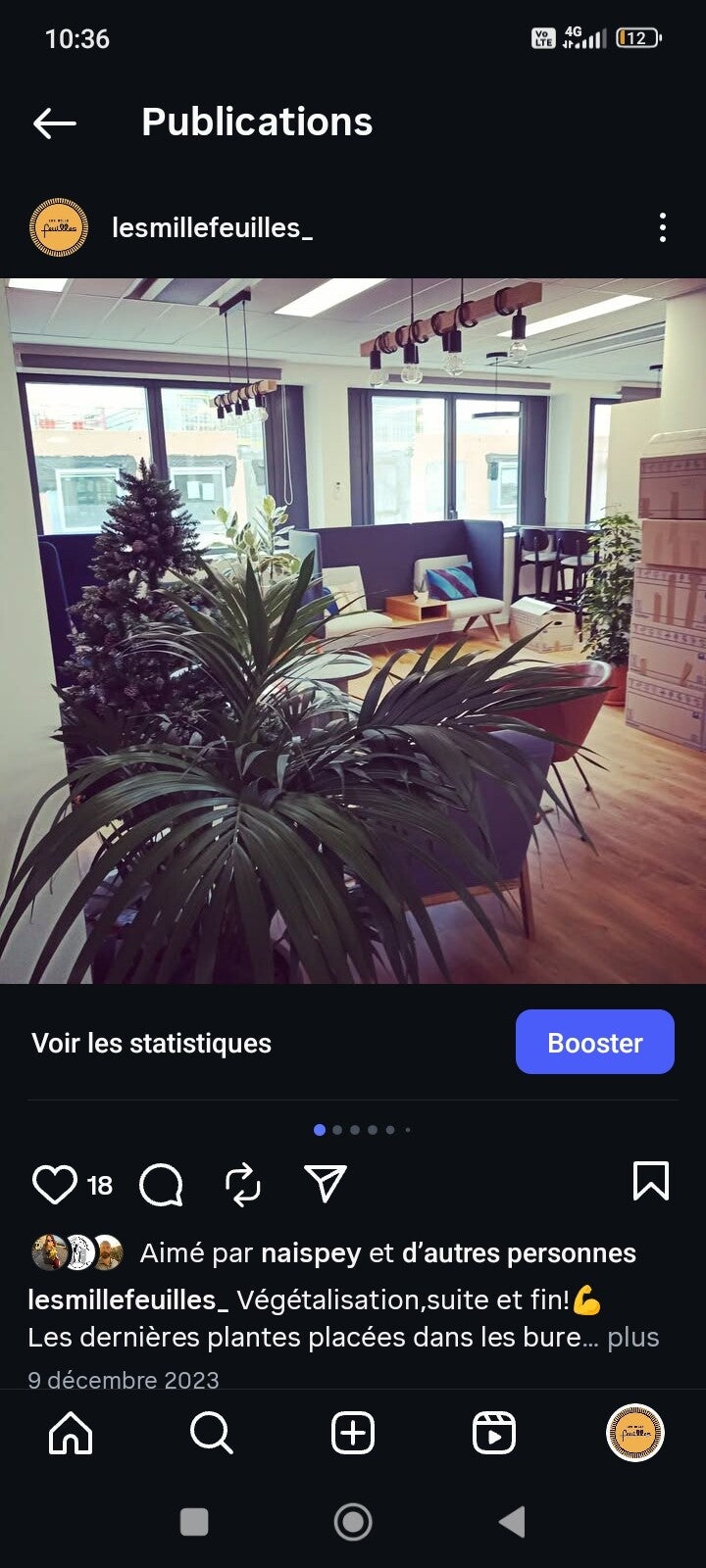Viewport: 706px width, 1568px height.
Task: Save this post with the bookmark icon
Action: point(651,1181)
